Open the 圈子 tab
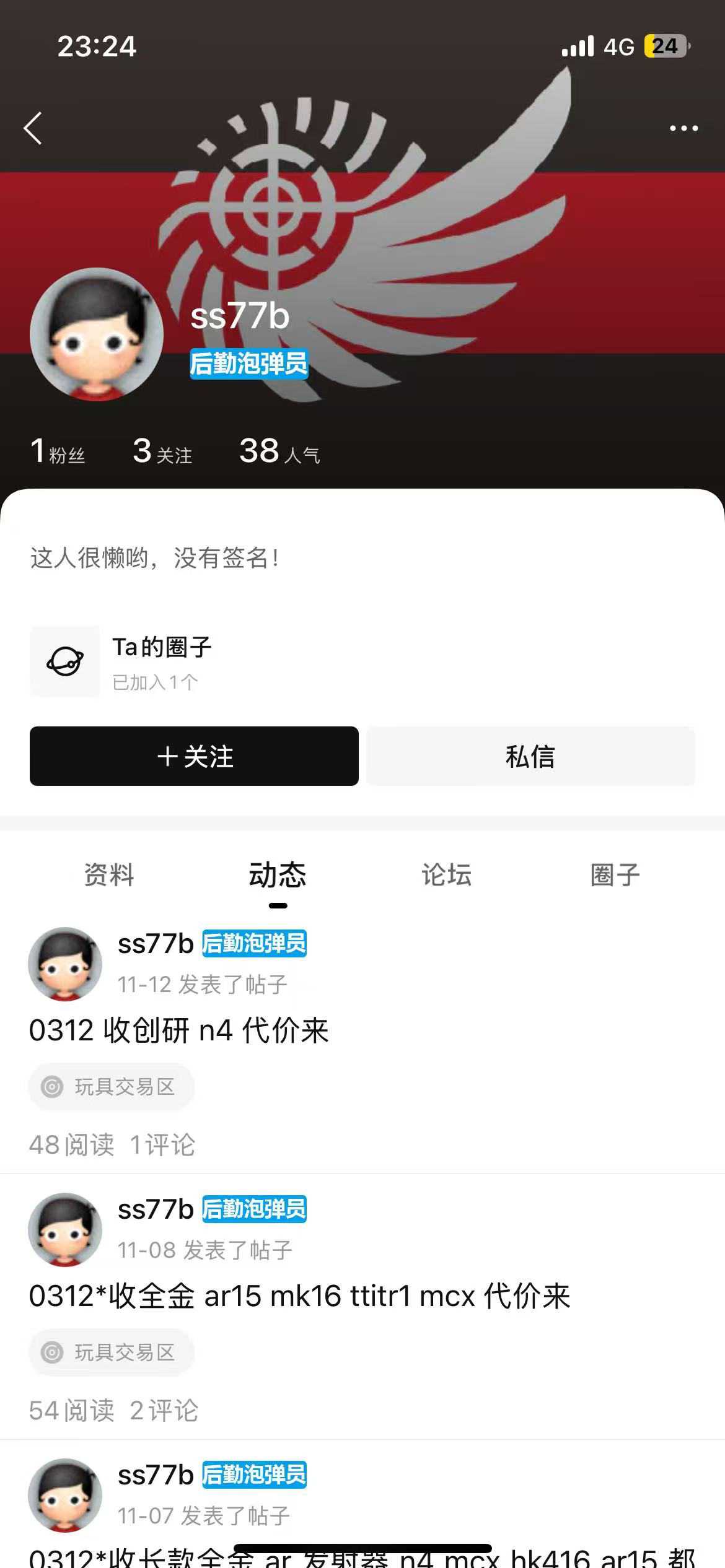 pos(615,875)
